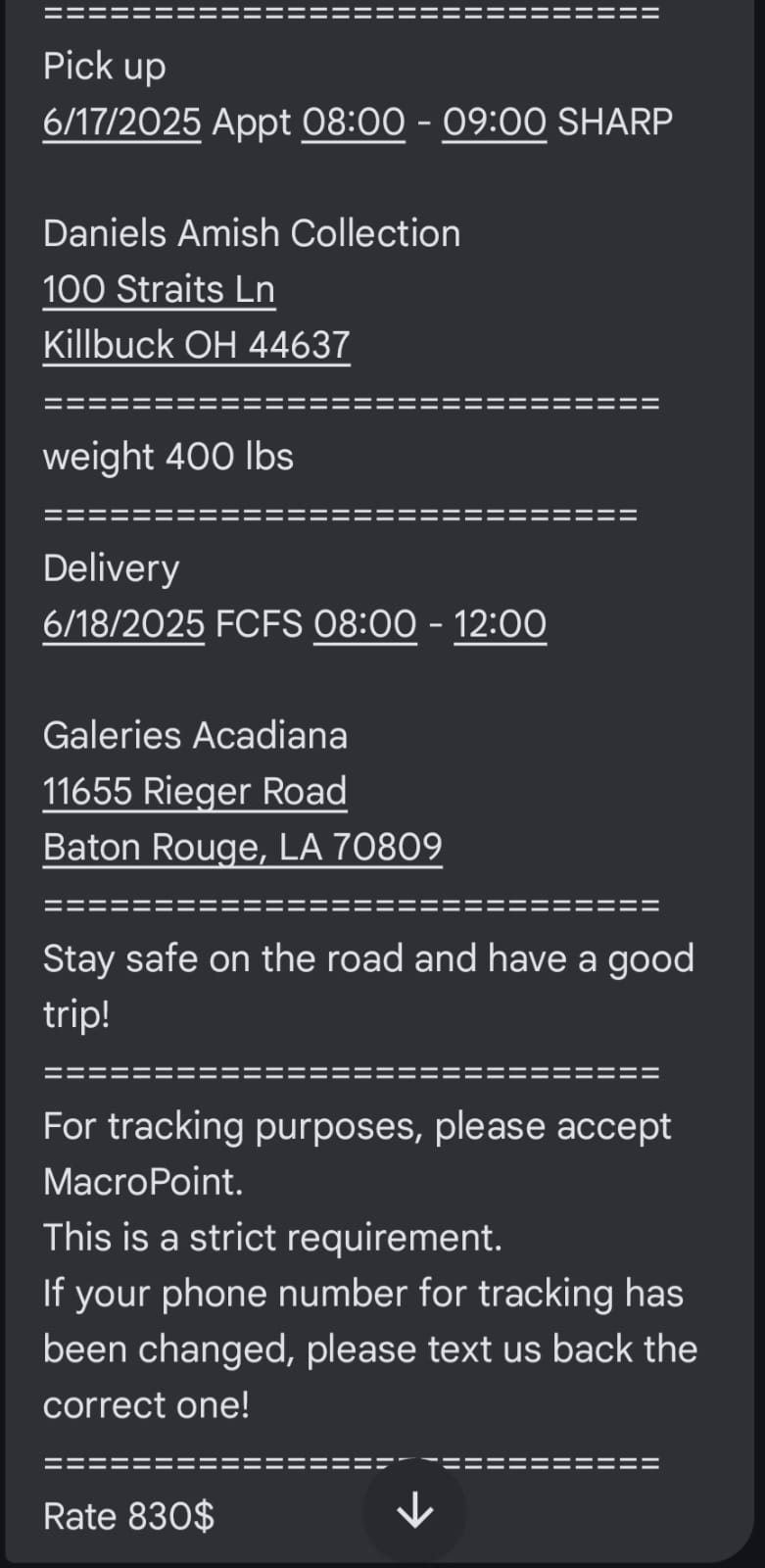
Task: Tap the delivery 08:00 time link
Action: coord(364,624)
